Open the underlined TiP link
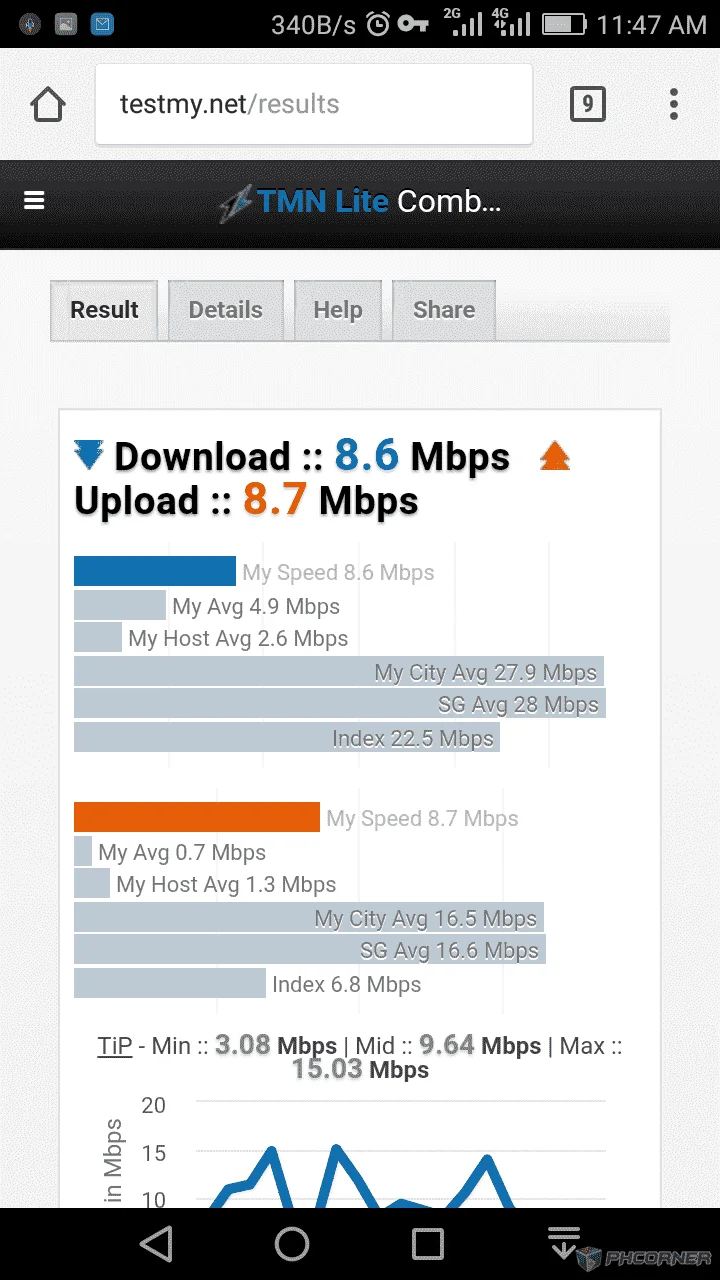Screen dimensions: 720x1280 [115, 1047]
